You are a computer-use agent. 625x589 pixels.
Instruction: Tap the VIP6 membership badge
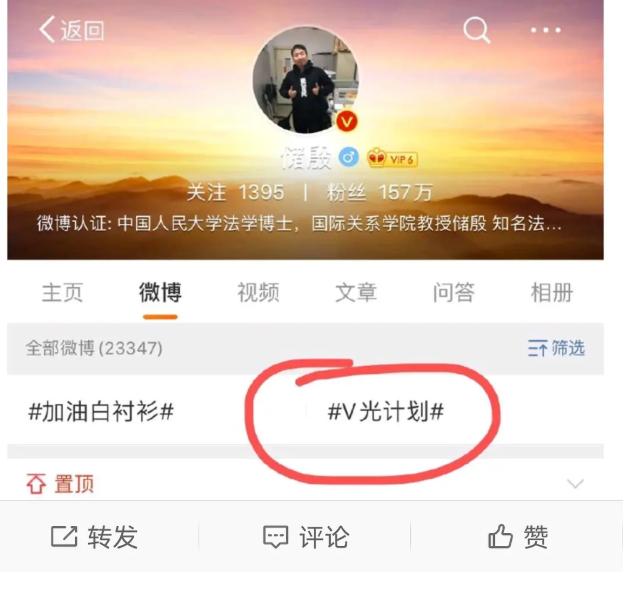pyautogui.click(x=392, y=158)
